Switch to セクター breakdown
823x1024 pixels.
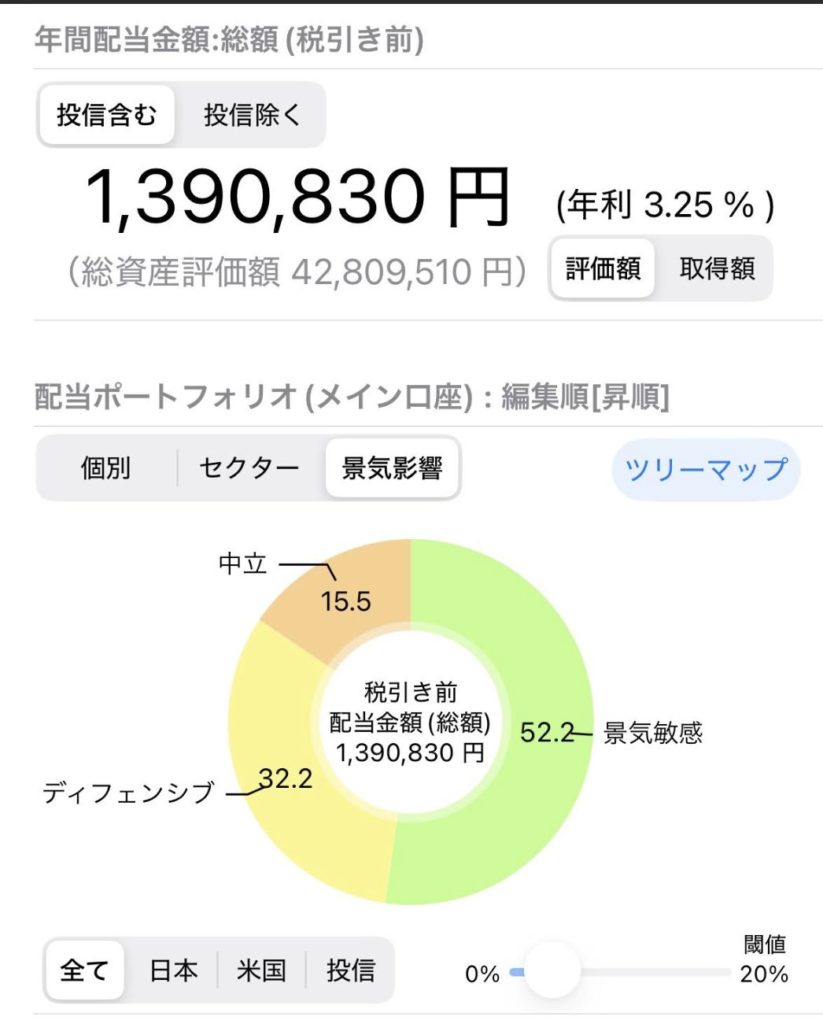[x=249, y=468]
